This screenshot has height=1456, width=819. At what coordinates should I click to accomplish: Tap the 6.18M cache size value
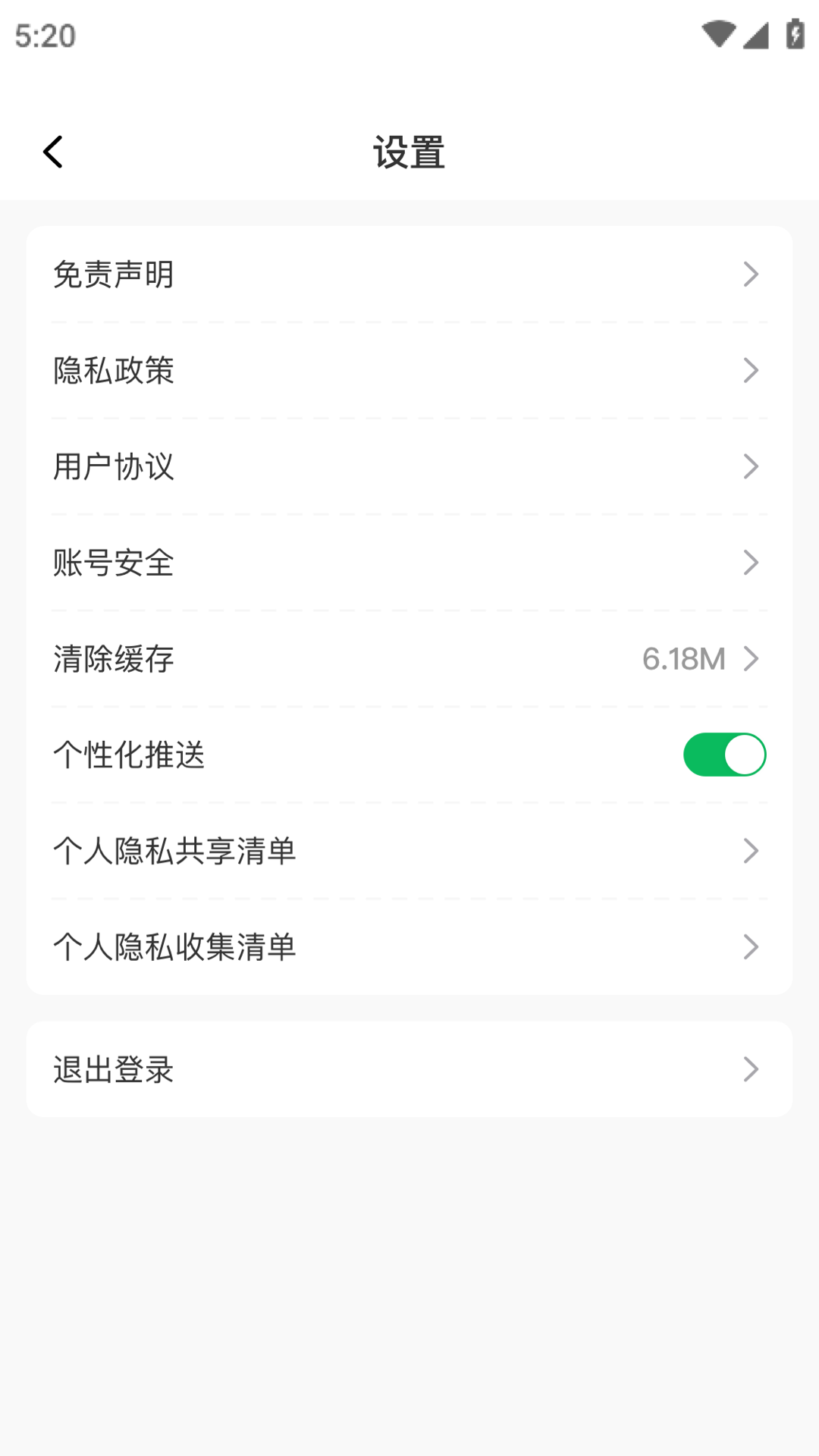(x=682, y=658)
